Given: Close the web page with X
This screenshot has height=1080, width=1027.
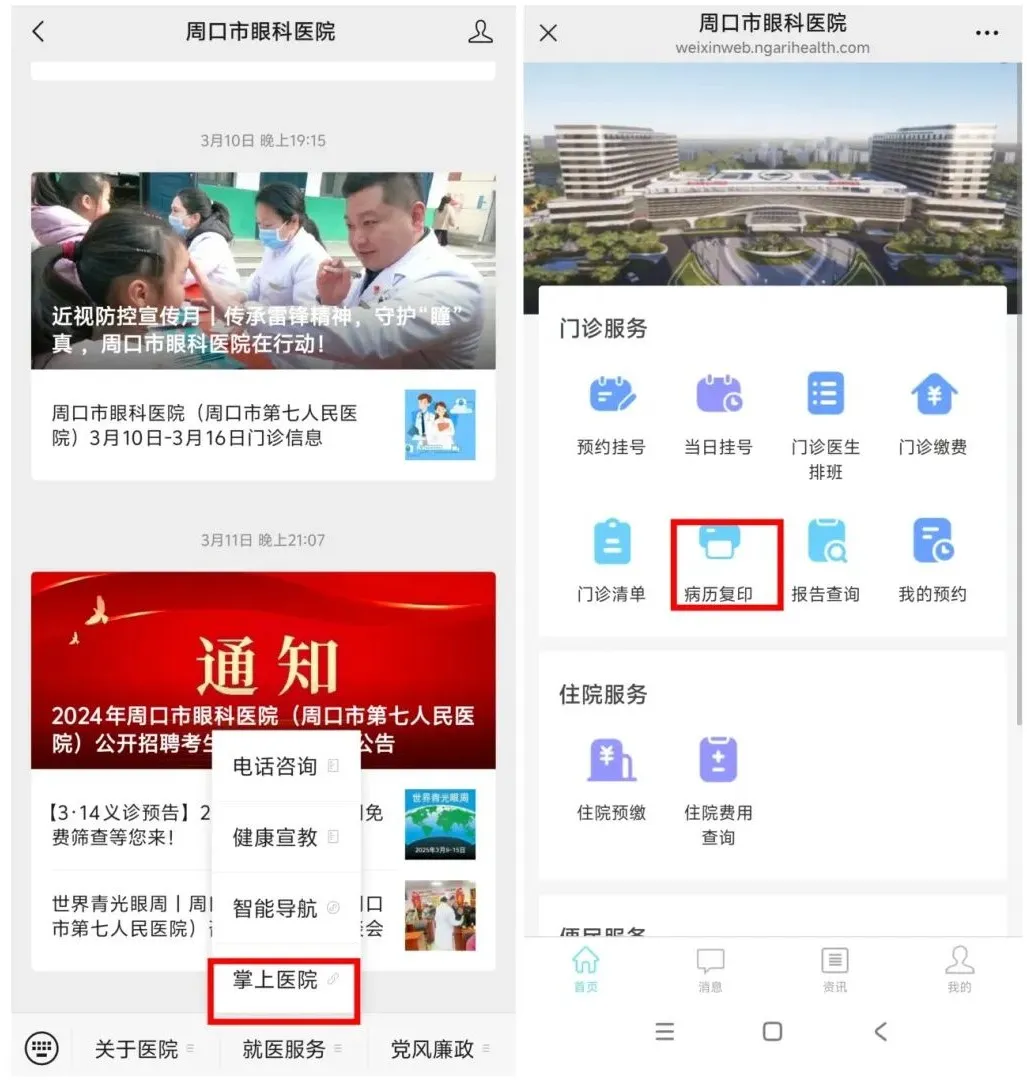Looking at the screenshot, I should tap(548, 32).
